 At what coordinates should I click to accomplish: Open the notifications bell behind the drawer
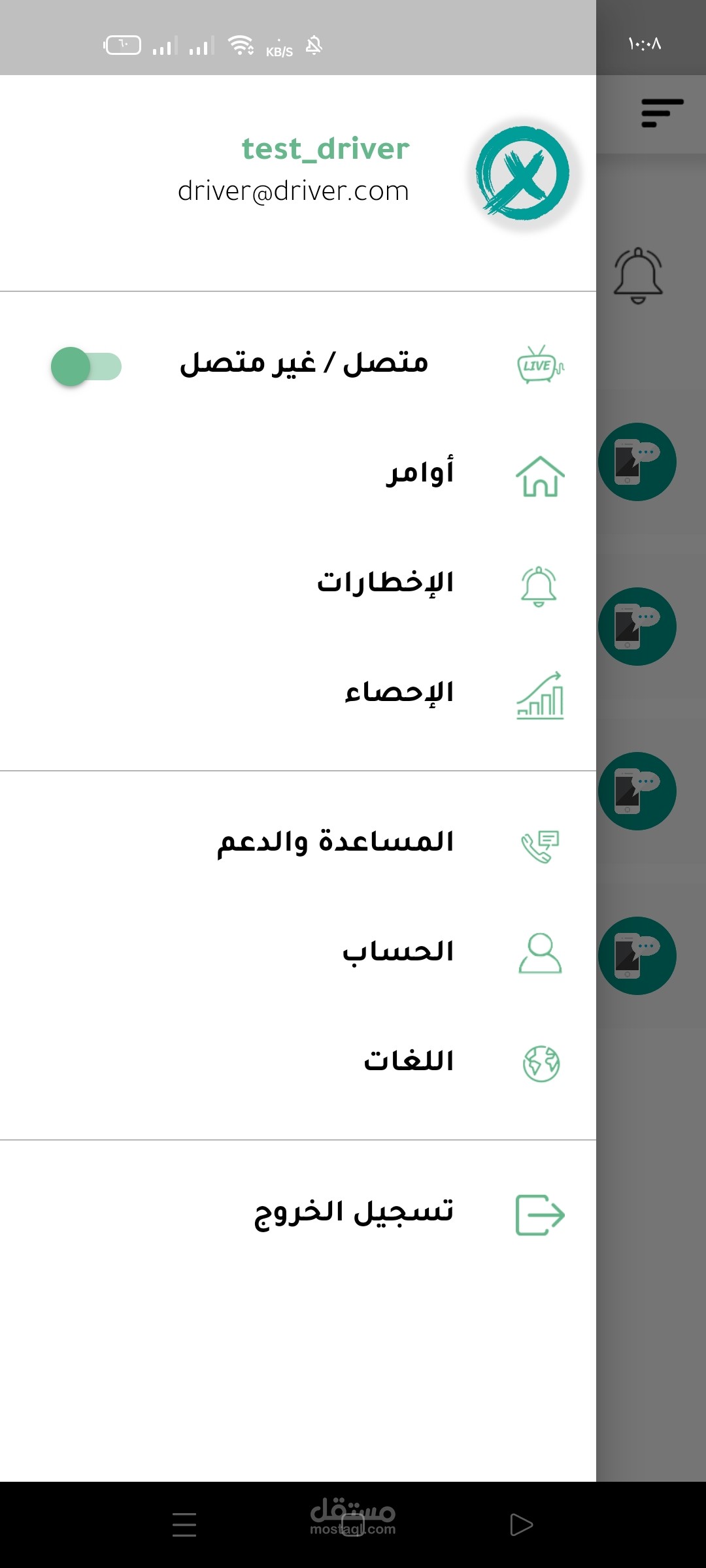point(638,275)
